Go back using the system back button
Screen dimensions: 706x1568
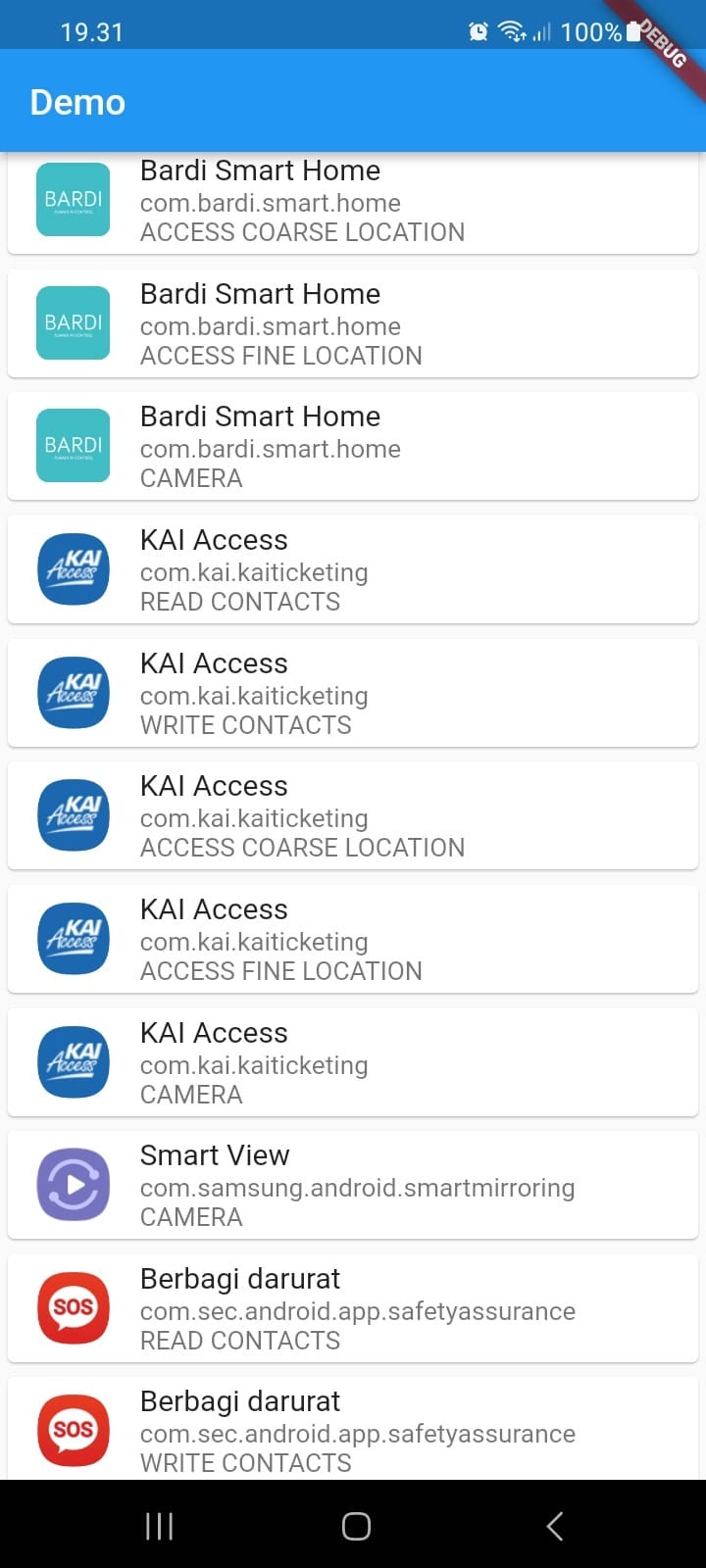point(555,1526)
